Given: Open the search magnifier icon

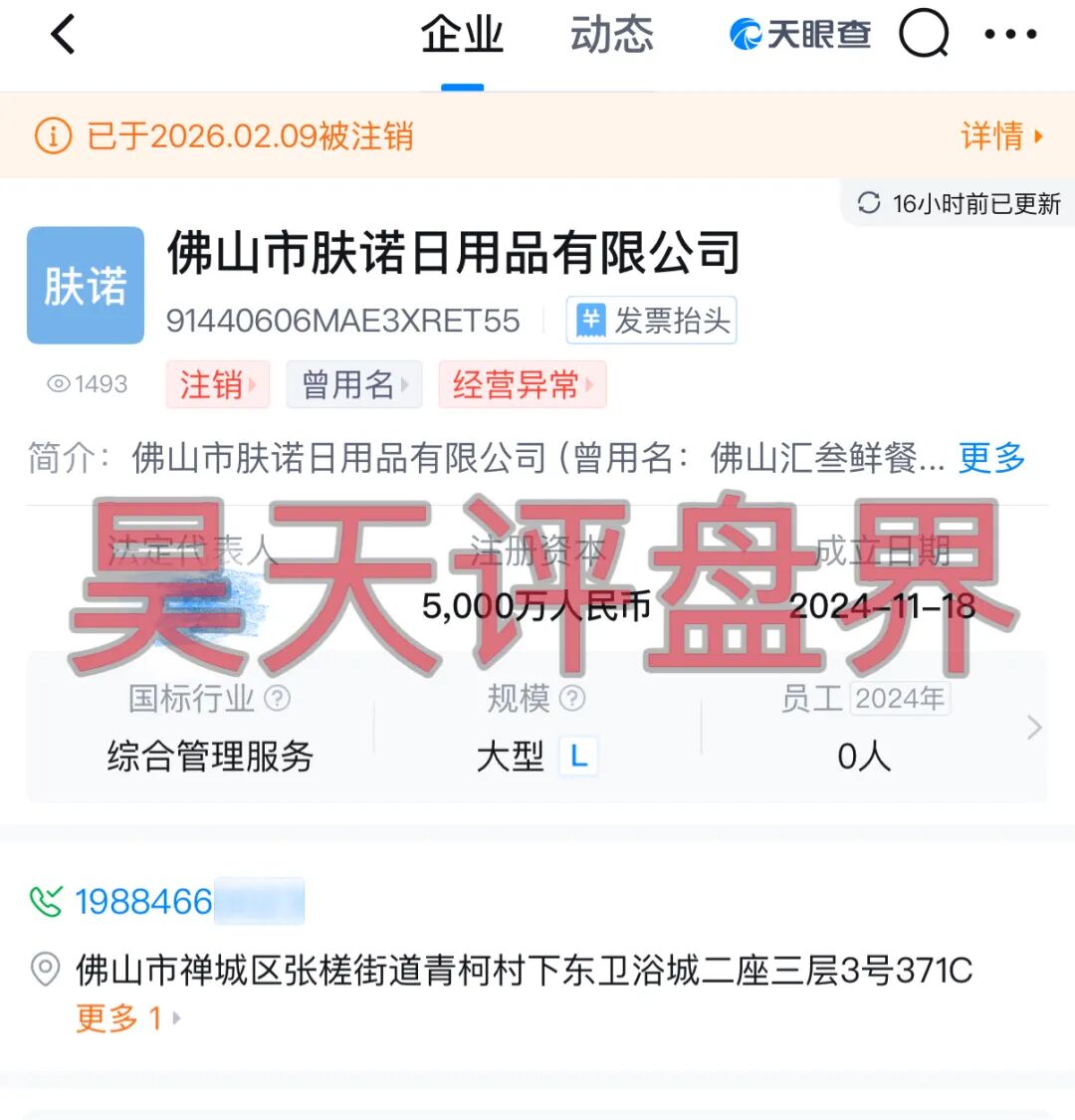Looking at the screenshot, I should [x=924, y=35].
